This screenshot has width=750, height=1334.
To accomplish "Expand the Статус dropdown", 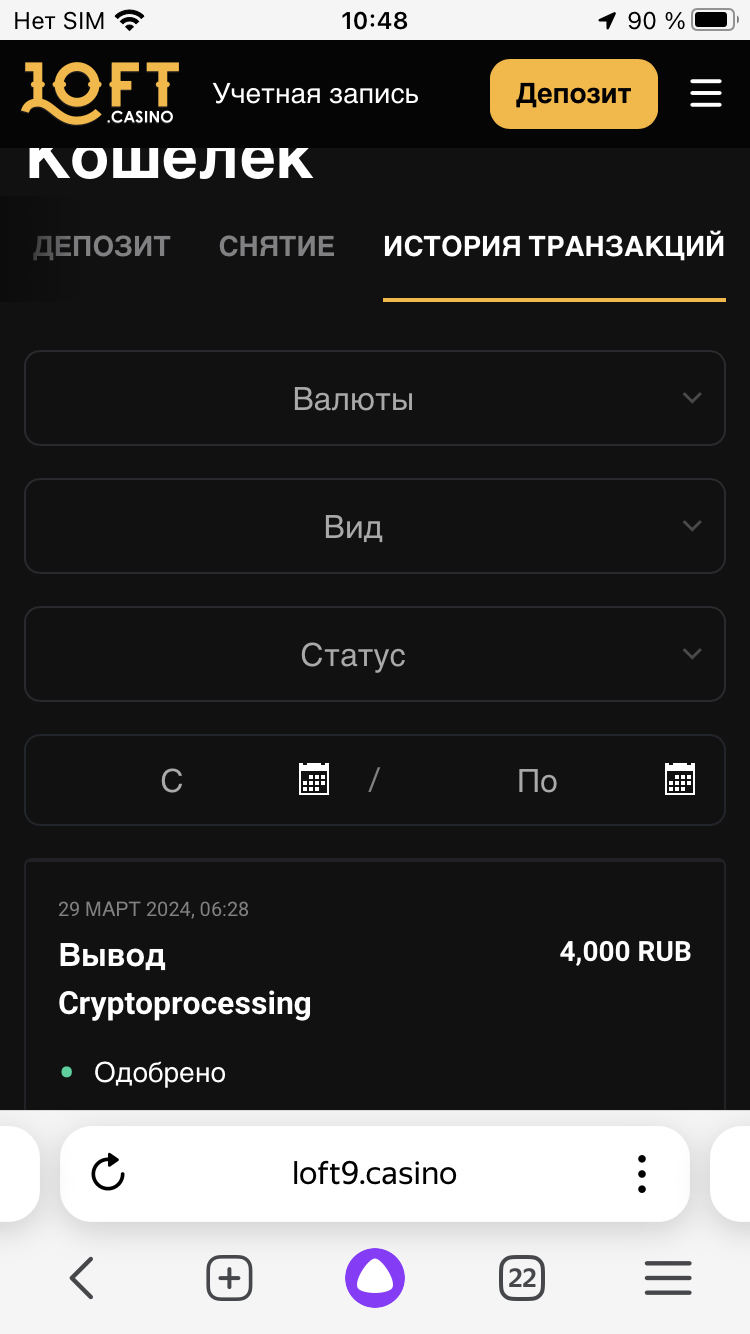I will pyautogui.click(x=374, y=654).
